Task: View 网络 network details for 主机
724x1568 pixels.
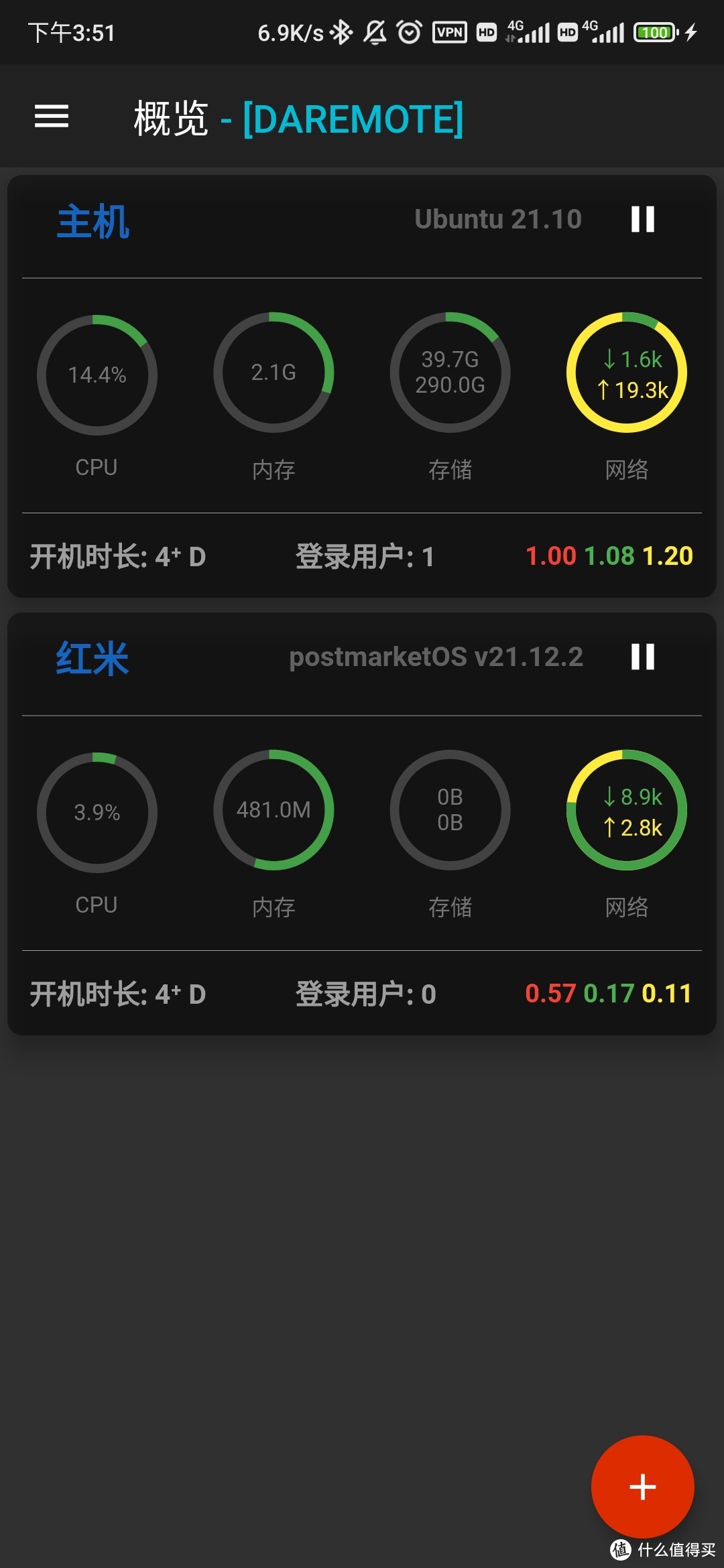Action: pos(627,373)
